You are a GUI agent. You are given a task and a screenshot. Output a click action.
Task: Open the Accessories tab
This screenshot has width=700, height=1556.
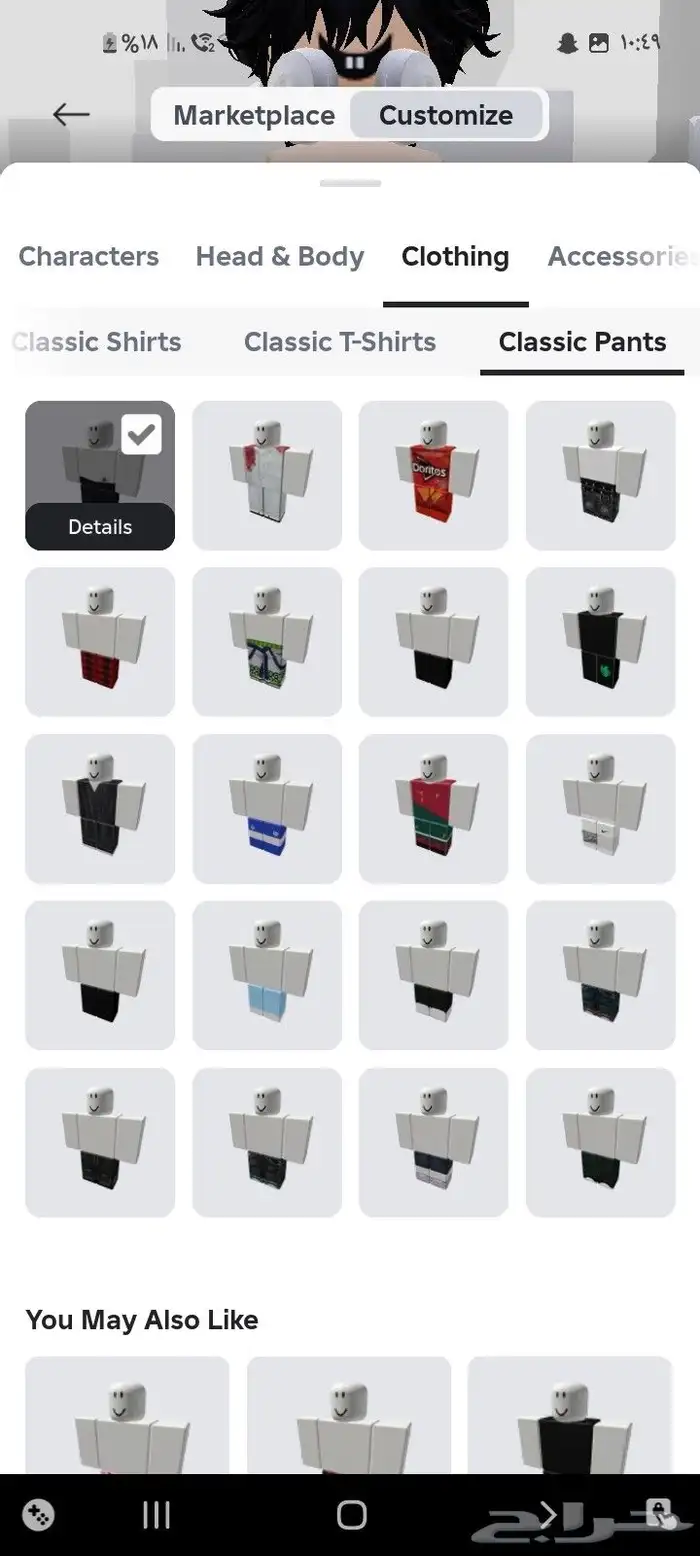620,257
